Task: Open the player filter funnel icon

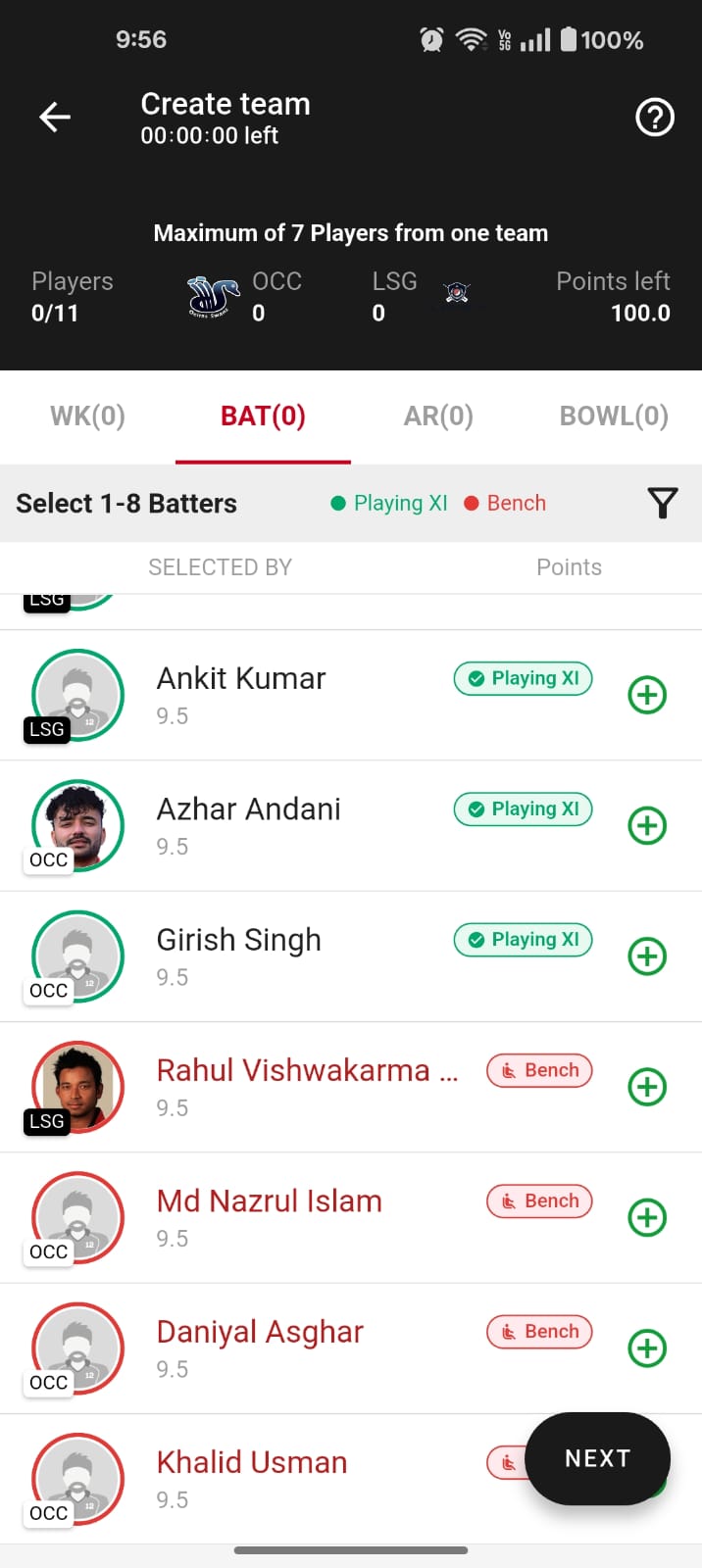Action: tap(663, 503)
